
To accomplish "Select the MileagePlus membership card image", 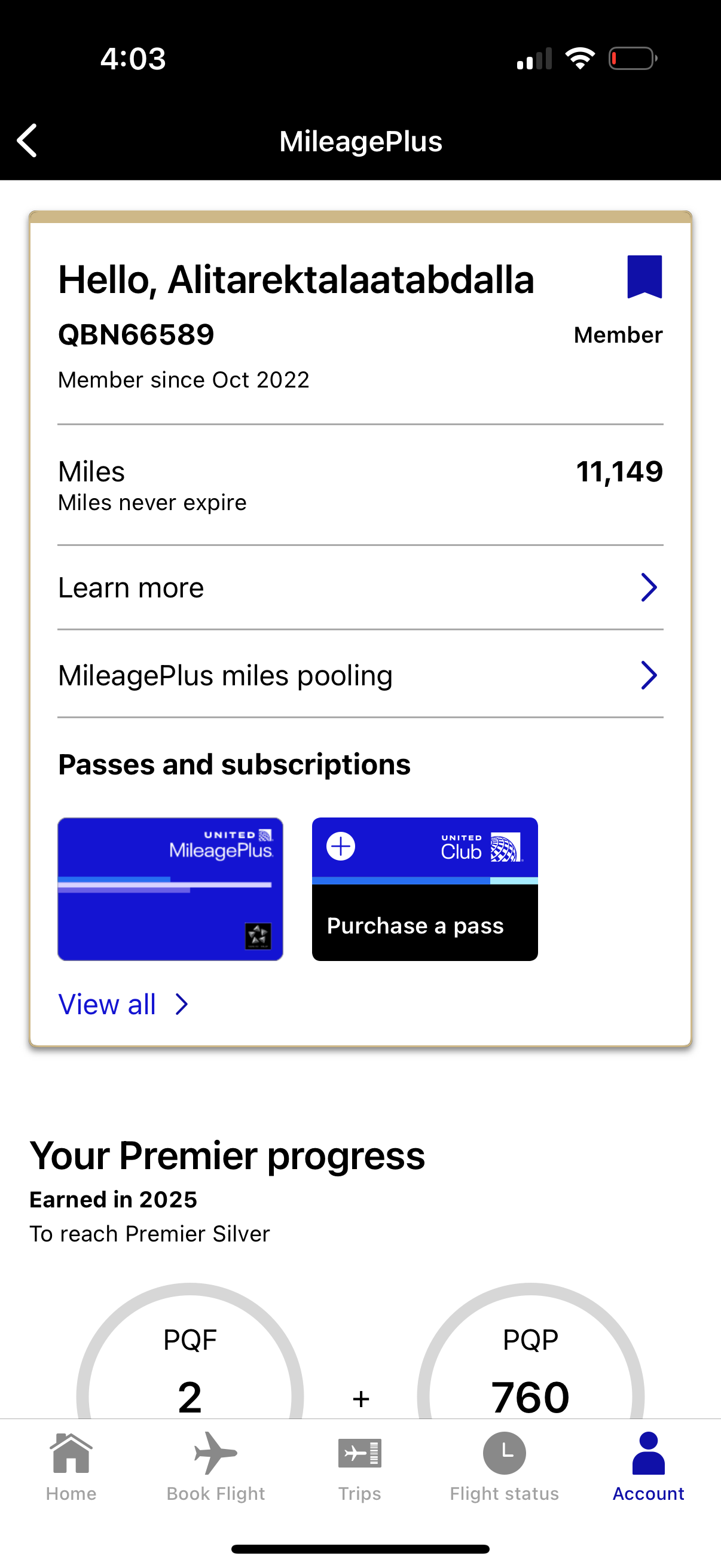I will (170, 889).
